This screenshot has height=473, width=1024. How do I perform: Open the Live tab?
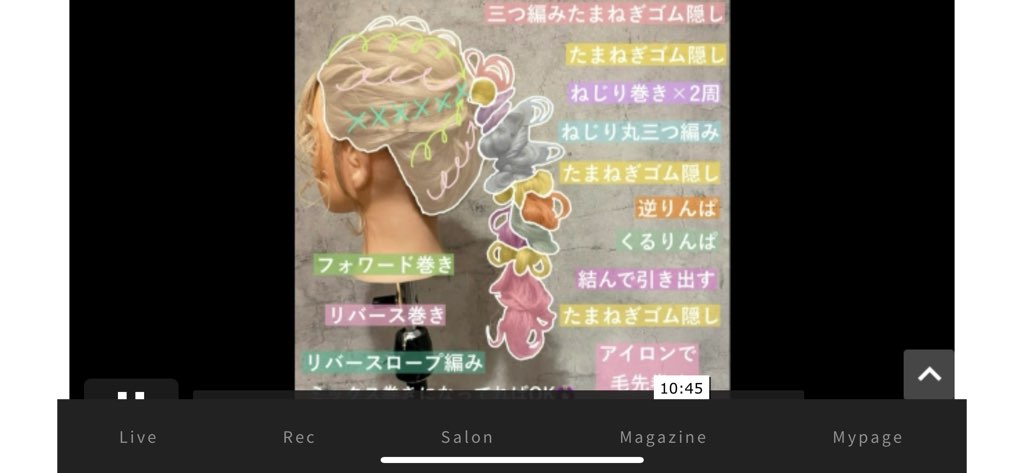click(139, 437)
